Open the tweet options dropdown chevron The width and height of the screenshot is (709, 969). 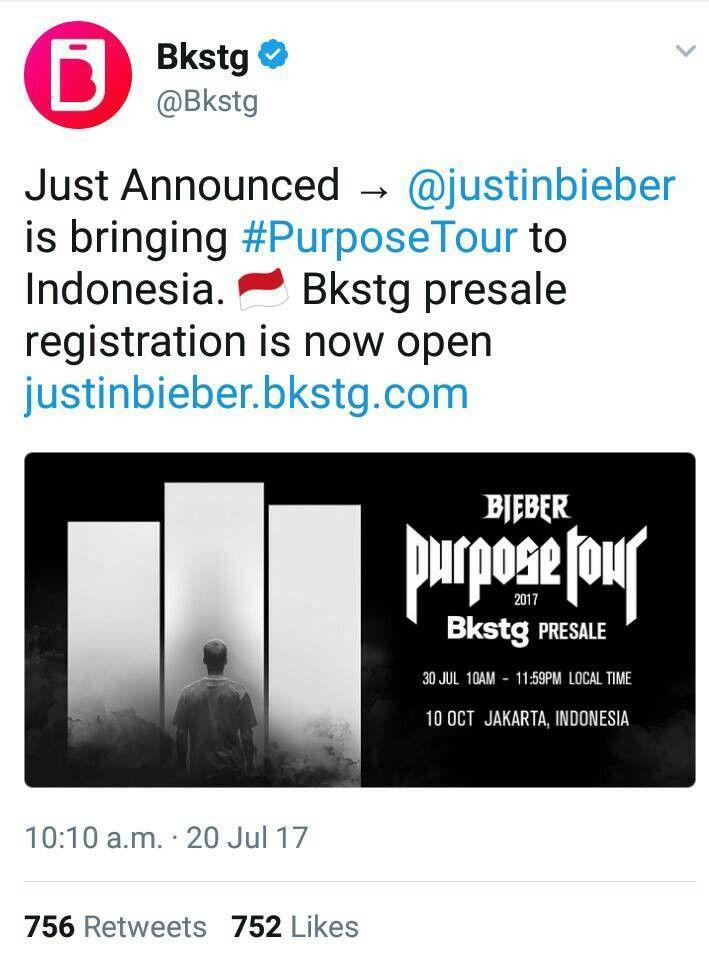(685, 51)
